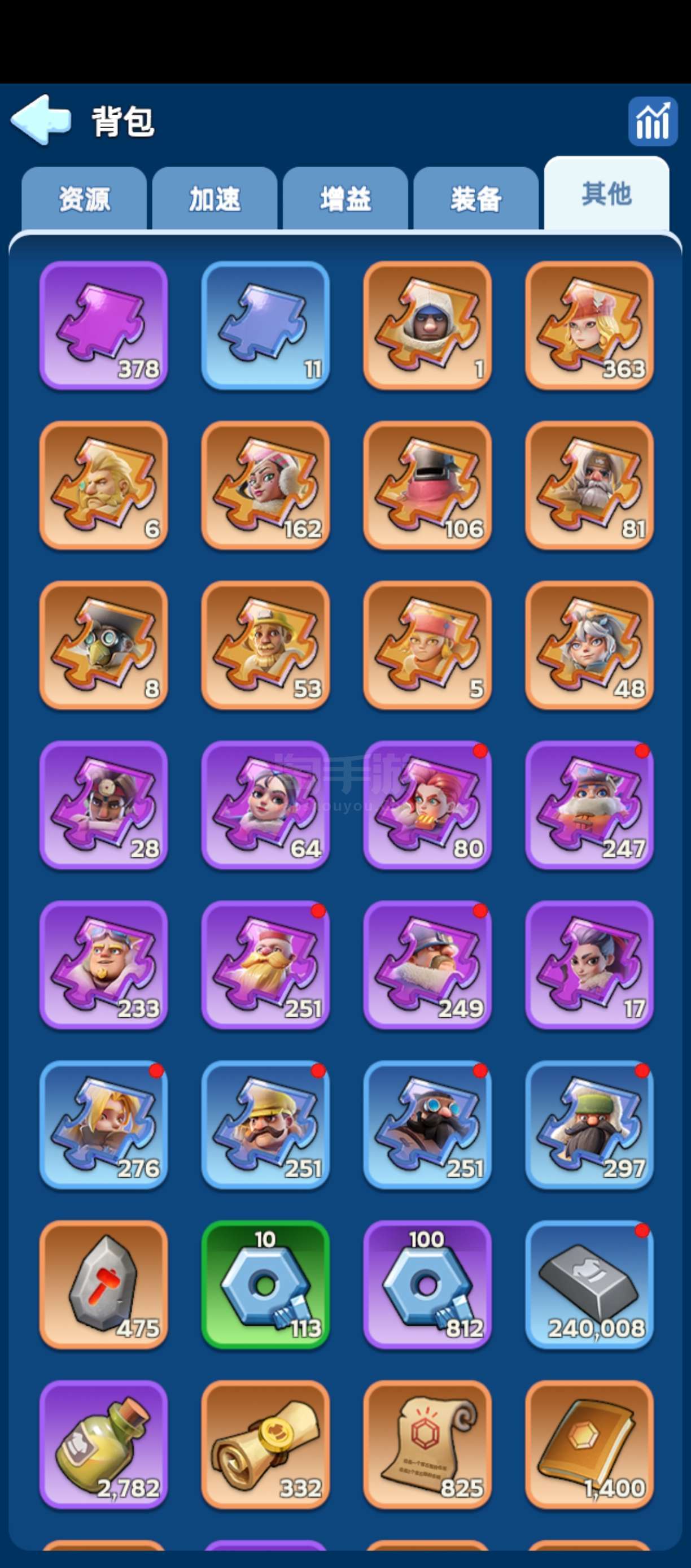
Task: Select the 其他 tab
Action: click(x=606, y=194)
